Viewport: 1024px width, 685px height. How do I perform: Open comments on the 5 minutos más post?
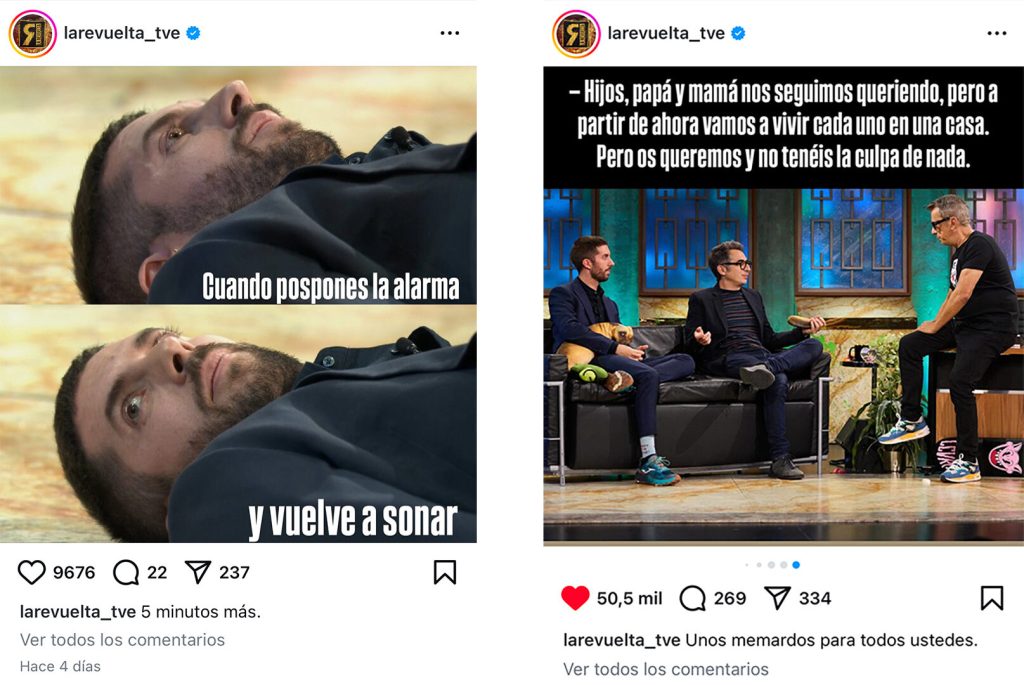pyautogui.click(x=126, y=572)
